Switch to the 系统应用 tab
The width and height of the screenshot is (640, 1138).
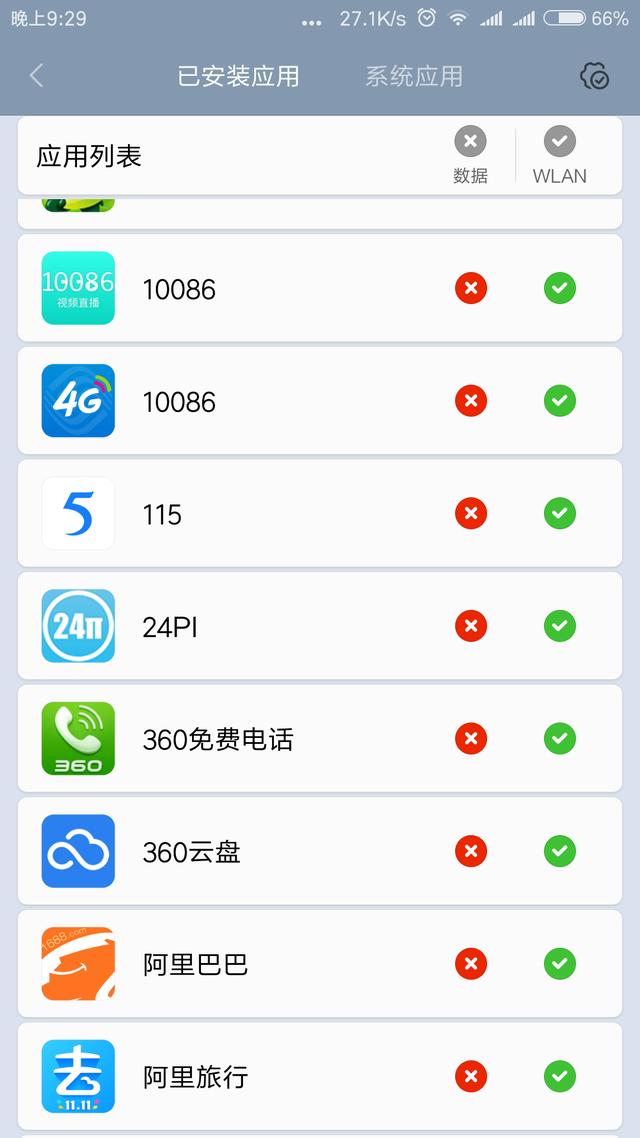[x=413, y=76]
